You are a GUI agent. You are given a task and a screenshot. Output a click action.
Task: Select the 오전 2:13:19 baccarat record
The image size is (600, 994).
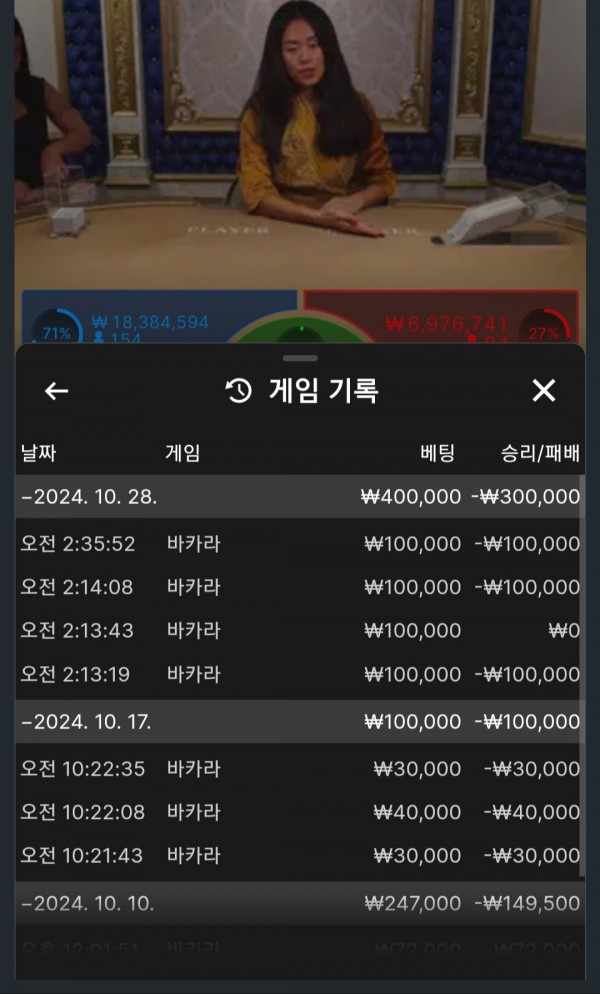click(298, 675)
